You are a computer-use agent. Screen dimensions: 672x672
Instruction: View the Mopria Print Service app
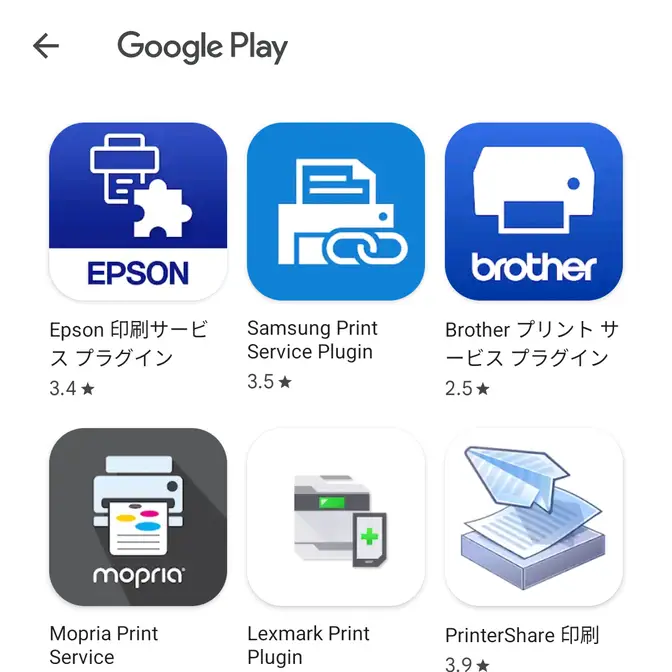click(x=138, y=517)
